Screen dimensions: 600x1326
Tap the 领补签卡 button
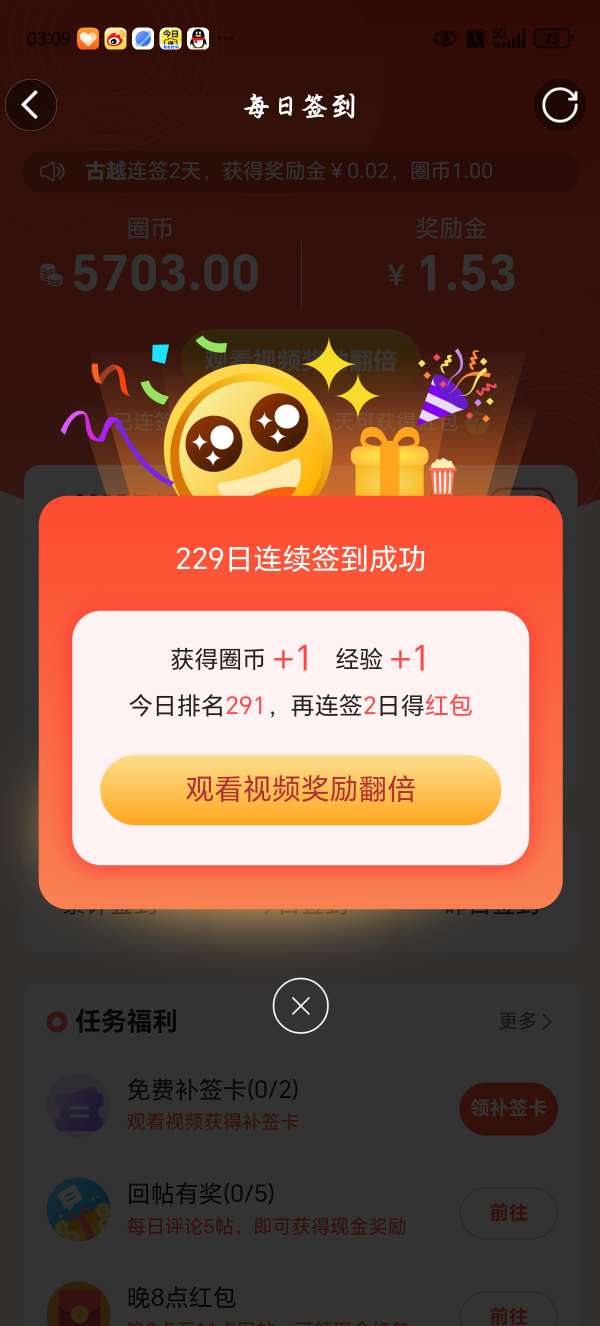(x=508, y=1108)
